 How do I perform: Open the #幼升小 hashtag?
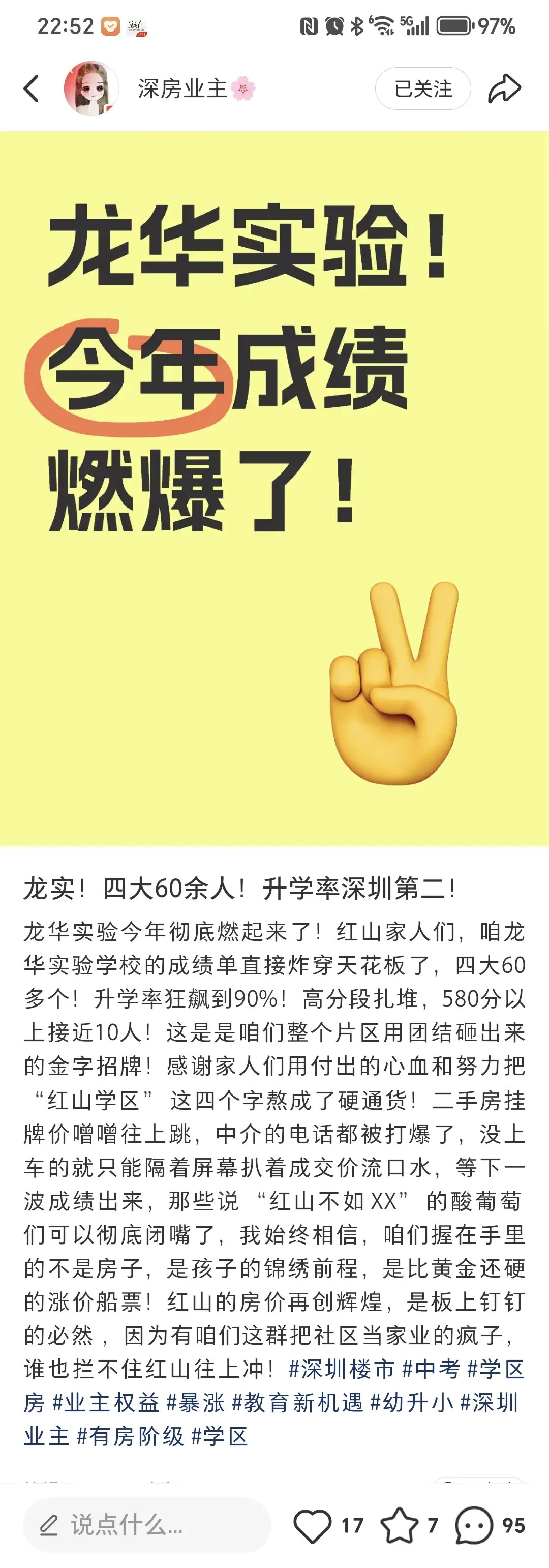point(411,1402)
